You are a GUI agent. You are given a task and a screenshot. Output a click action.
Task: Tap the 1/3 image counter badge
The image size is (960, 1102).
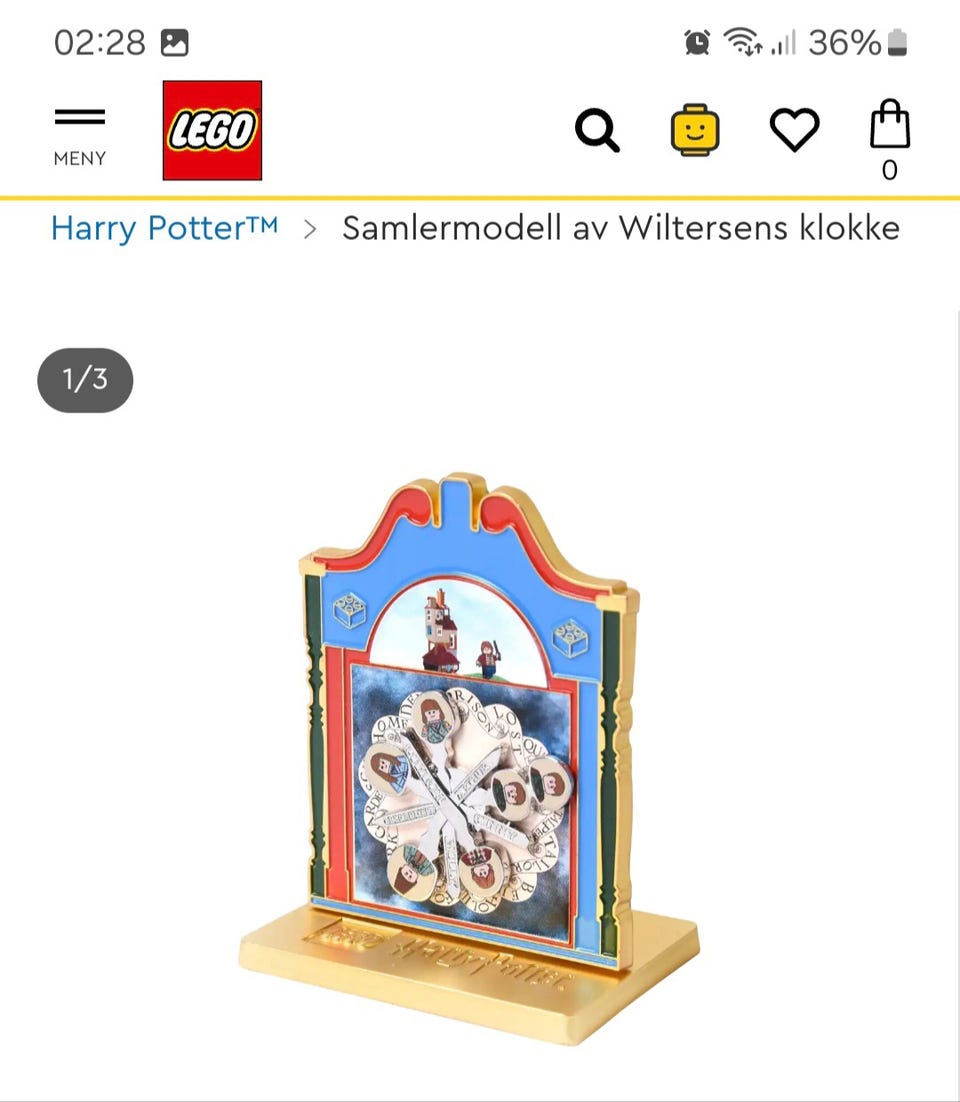pos(85,380)
